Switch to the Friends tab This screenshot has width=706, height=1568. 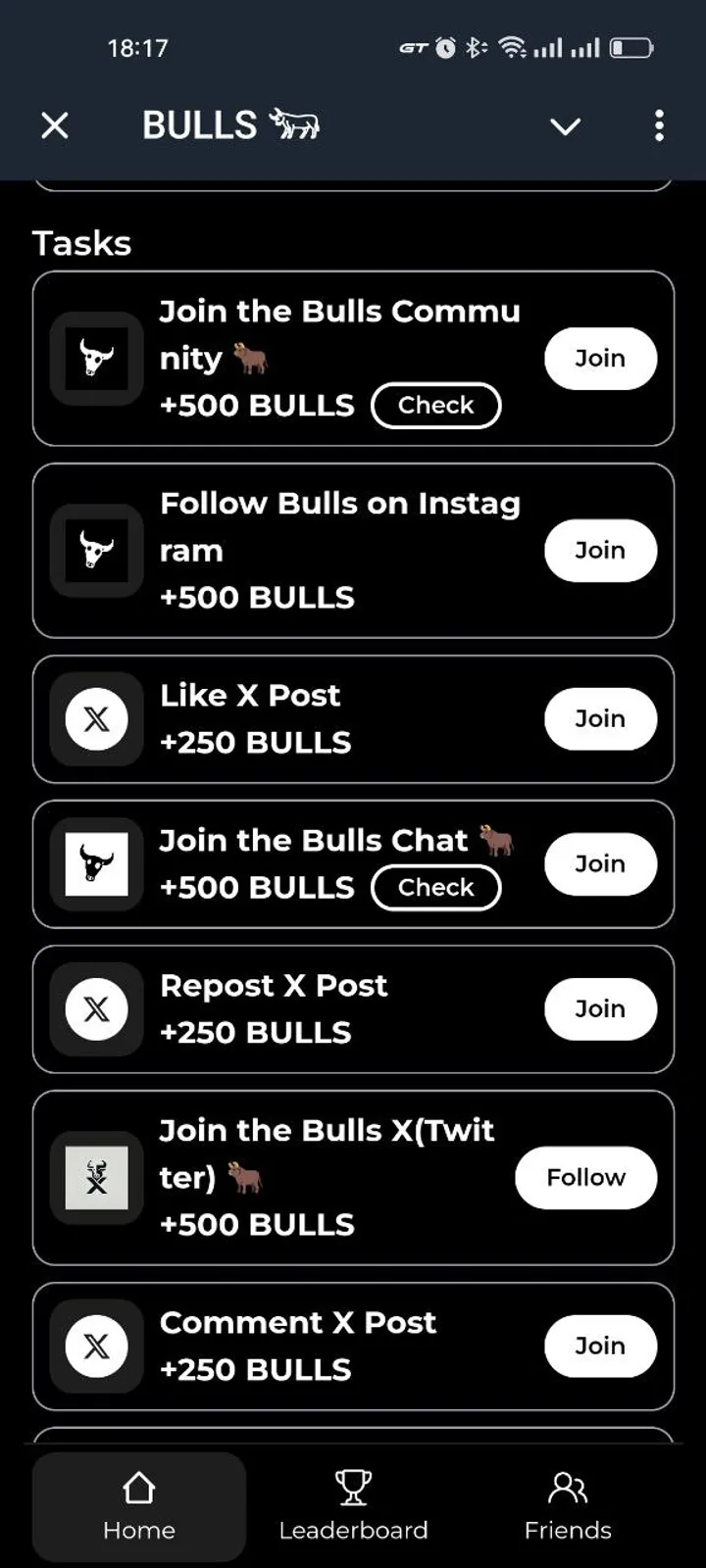568,1506
